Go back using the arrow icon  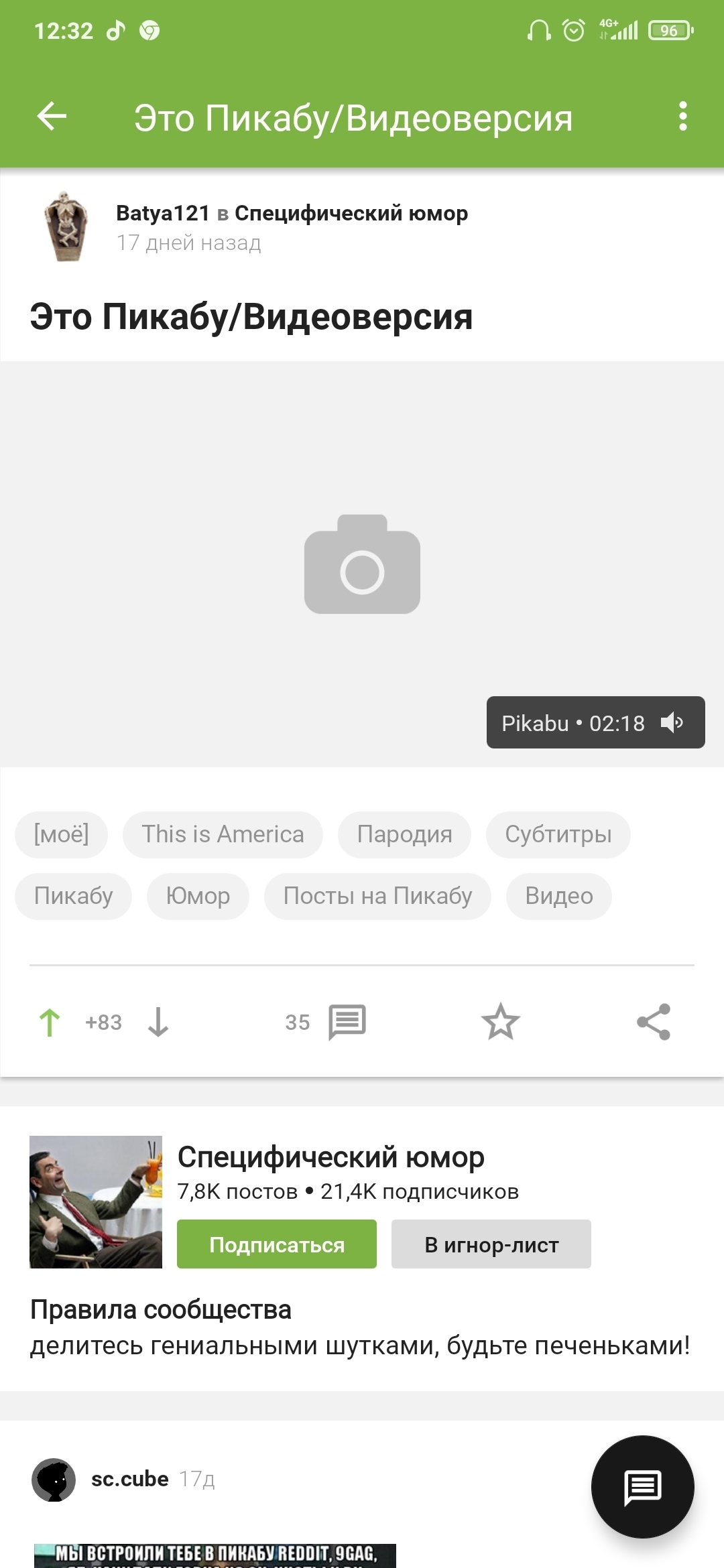click(x=52, y=117)
